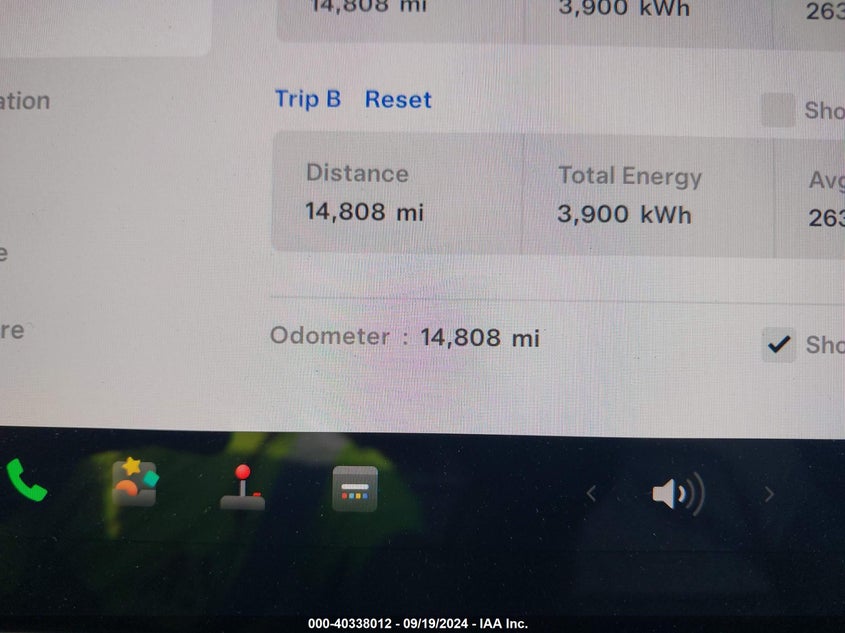This screenshot has width=845, height=633.
Task: Launch the Toybox app with star icon
Action: pos(135,482)
